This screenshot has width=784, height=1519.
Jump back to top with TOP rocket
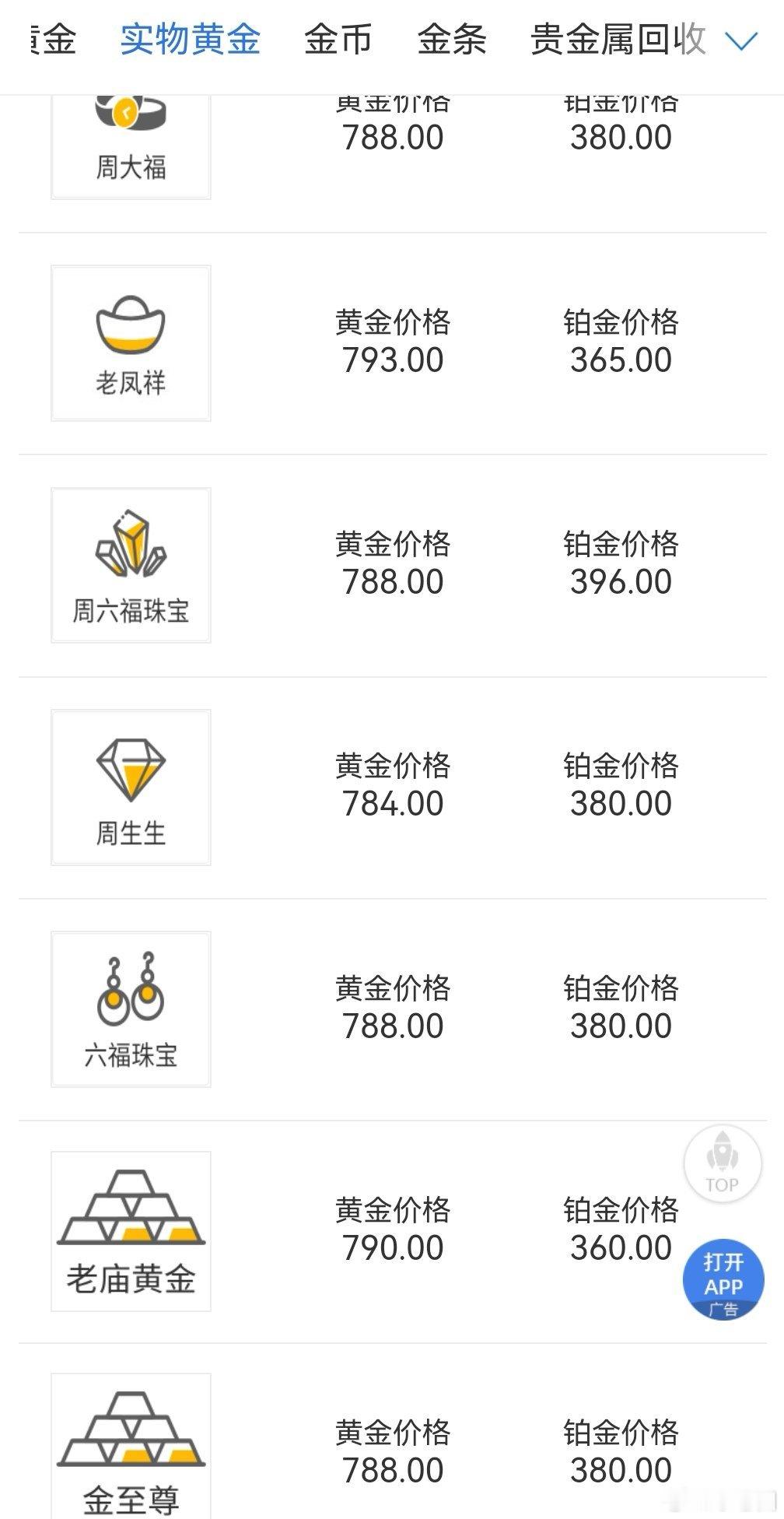coord(722,1164)
